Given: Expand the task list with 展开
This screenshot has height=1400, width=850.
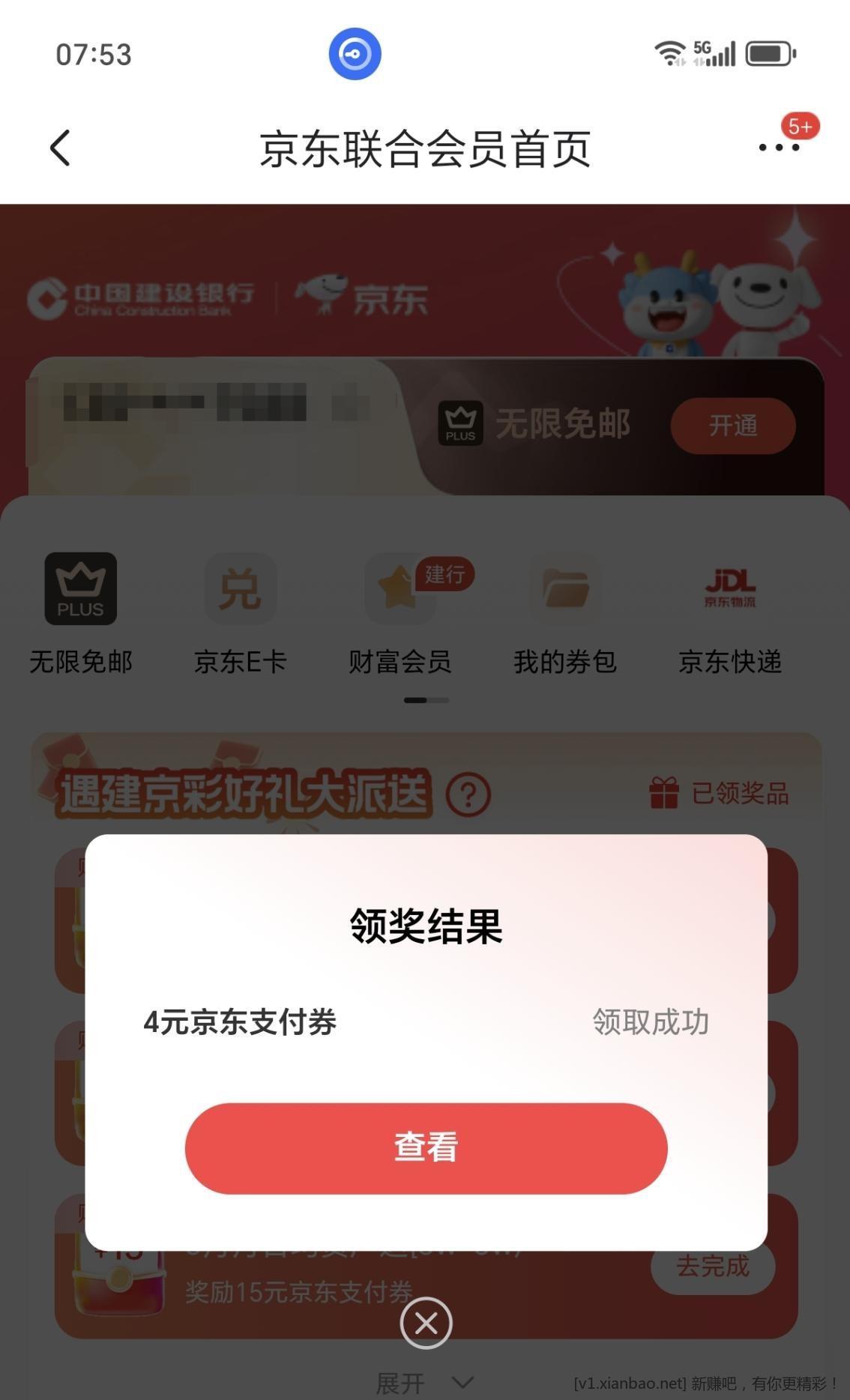Looking at the screenshot, I should pyautogui.click(x=424, y=1383).
